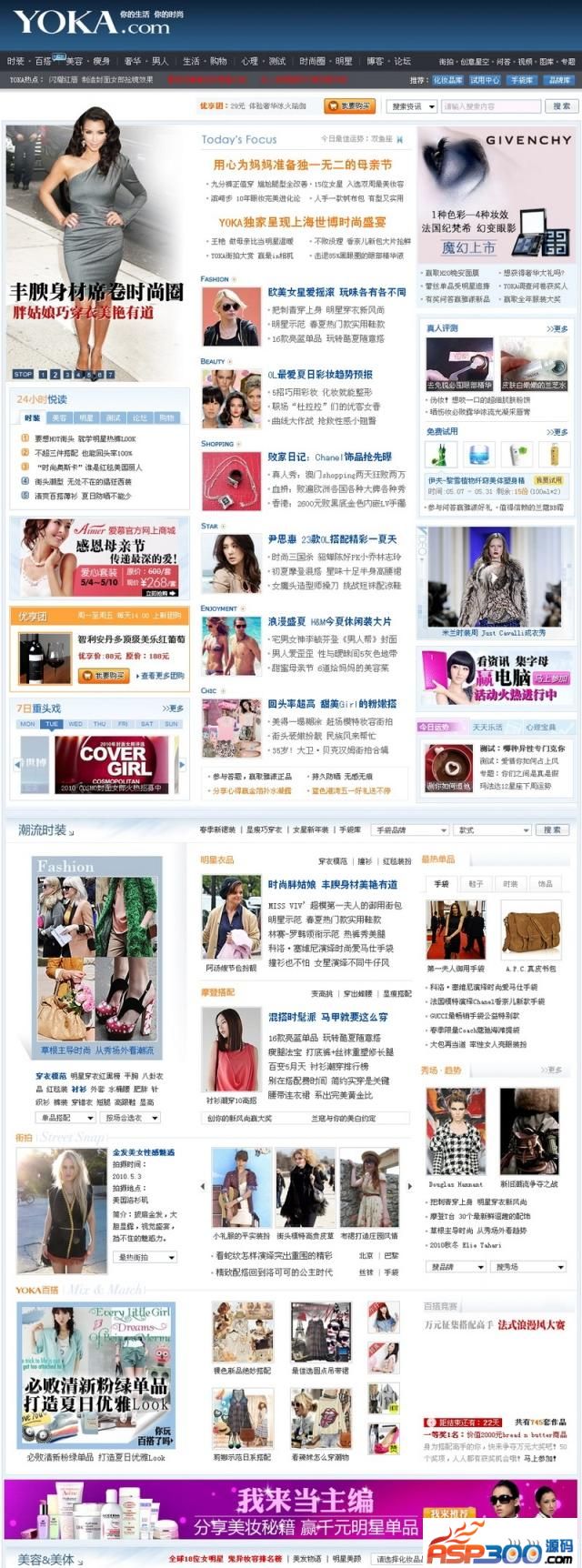
Task: Tap the orange 我要购买 button beside 优享团
Action: pyautogui.click(x=349, y=106)
